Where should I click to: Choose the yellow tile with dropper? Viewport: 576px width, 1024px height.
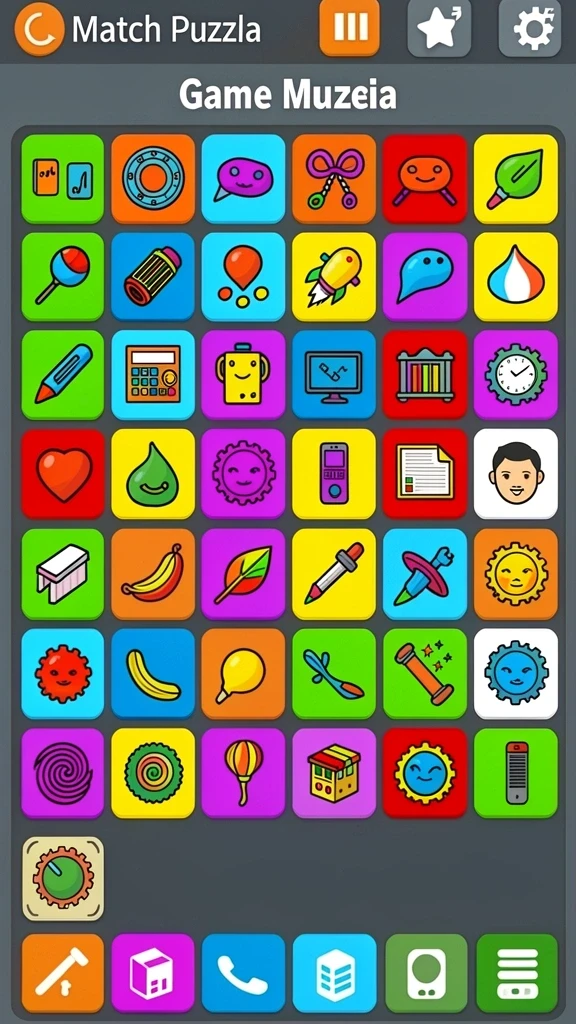click(334, 574)
